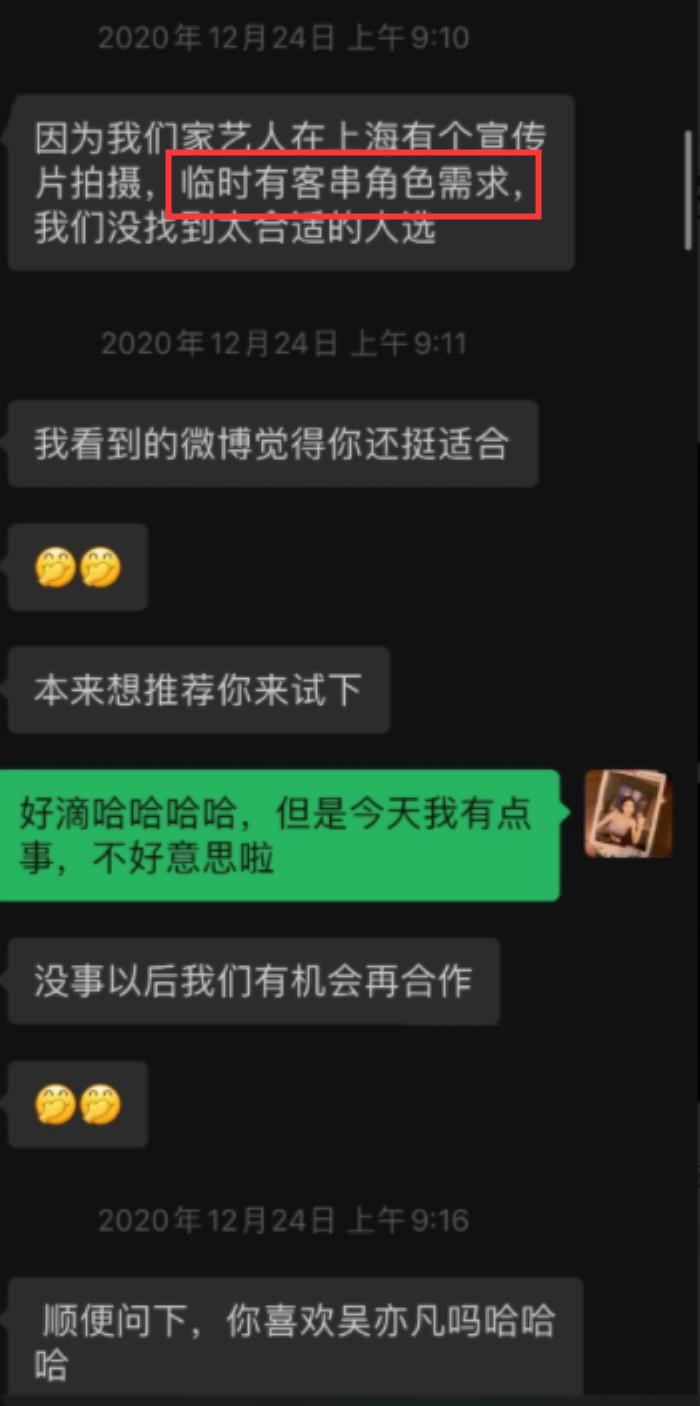
Task: Open the sender's profile picture beside the green message
Action: pyautogui.click(x=628, y=813)
